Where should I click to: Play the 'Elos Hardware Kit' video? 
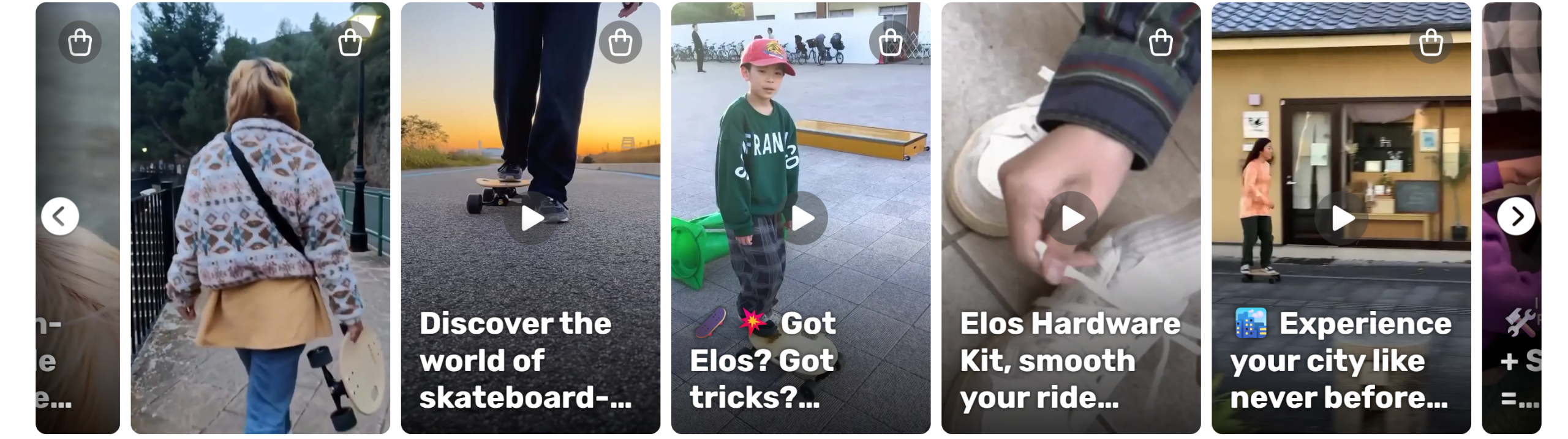1071,218
